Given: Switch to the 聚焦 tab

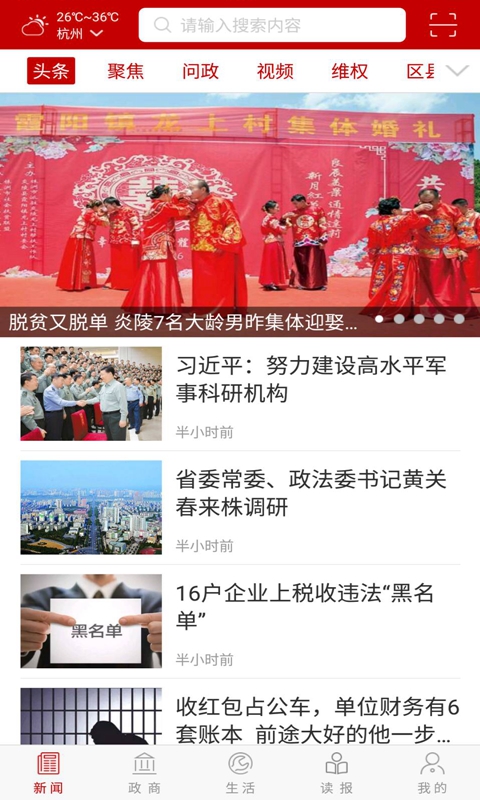Looking at the screenshot, I should click(125, 71).
